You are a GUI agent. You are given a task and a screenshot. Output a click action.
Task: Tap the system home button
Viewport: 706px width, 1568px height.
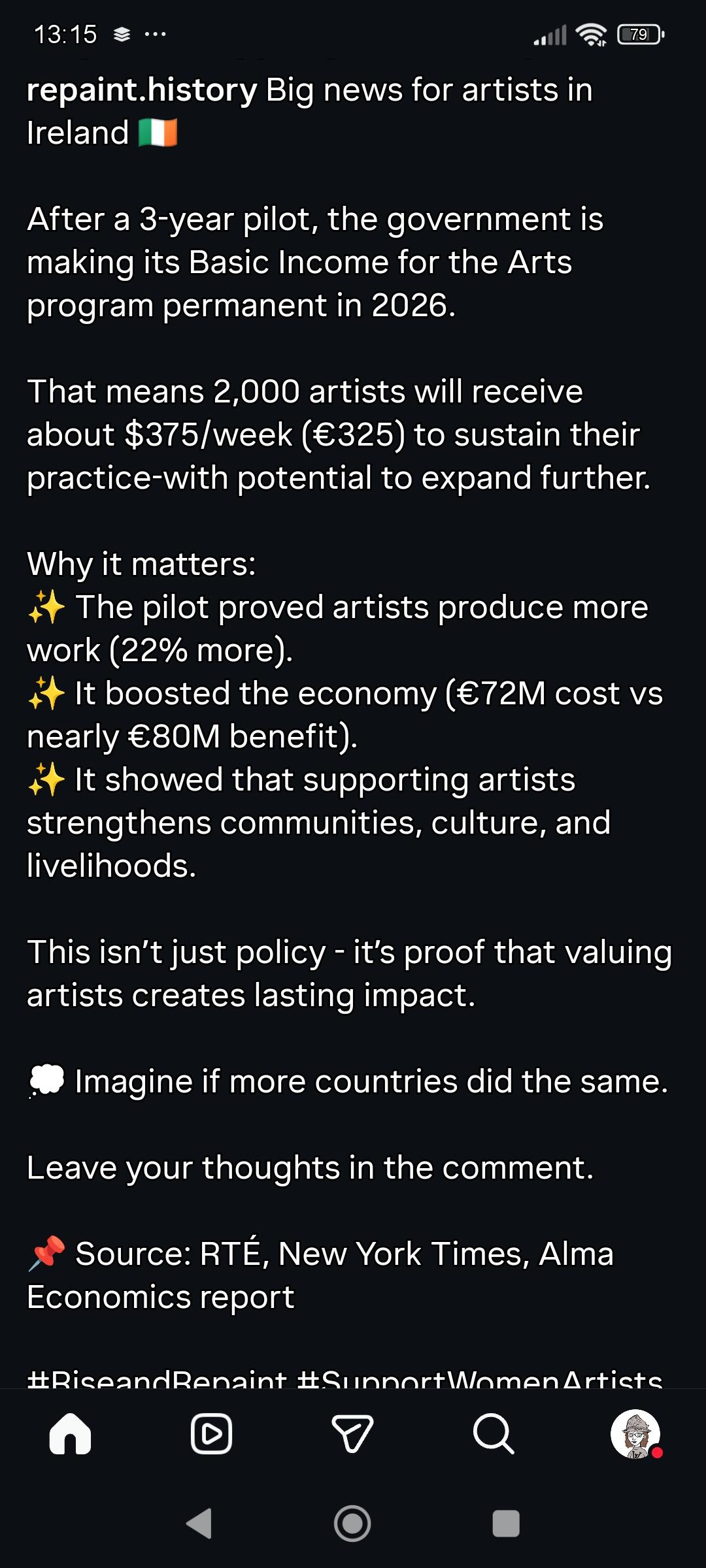(x=352, y=1524)
